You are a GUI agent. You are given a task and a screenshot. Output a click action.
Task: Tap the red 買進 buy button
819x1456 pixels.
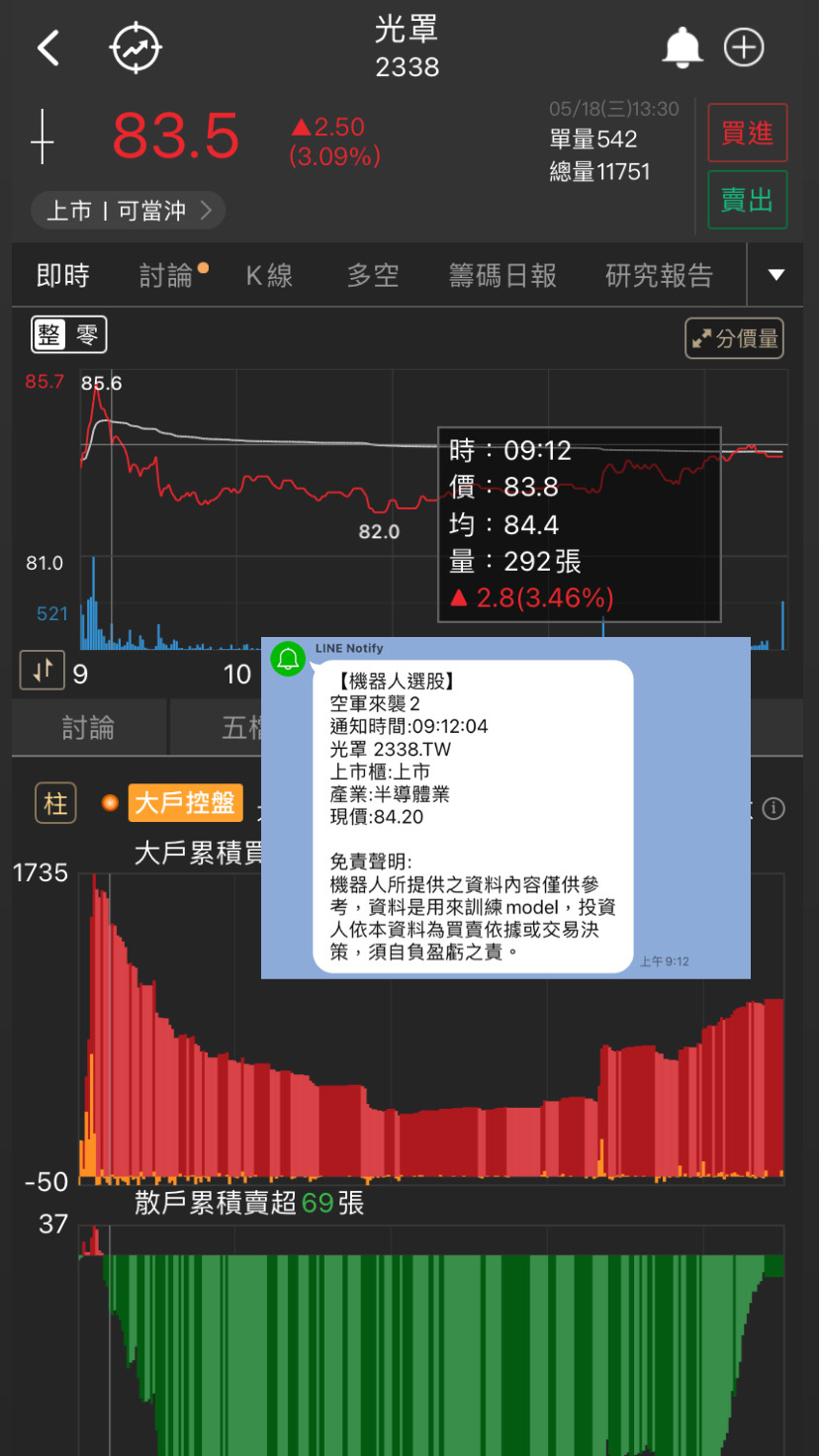[x=747, y=133]
